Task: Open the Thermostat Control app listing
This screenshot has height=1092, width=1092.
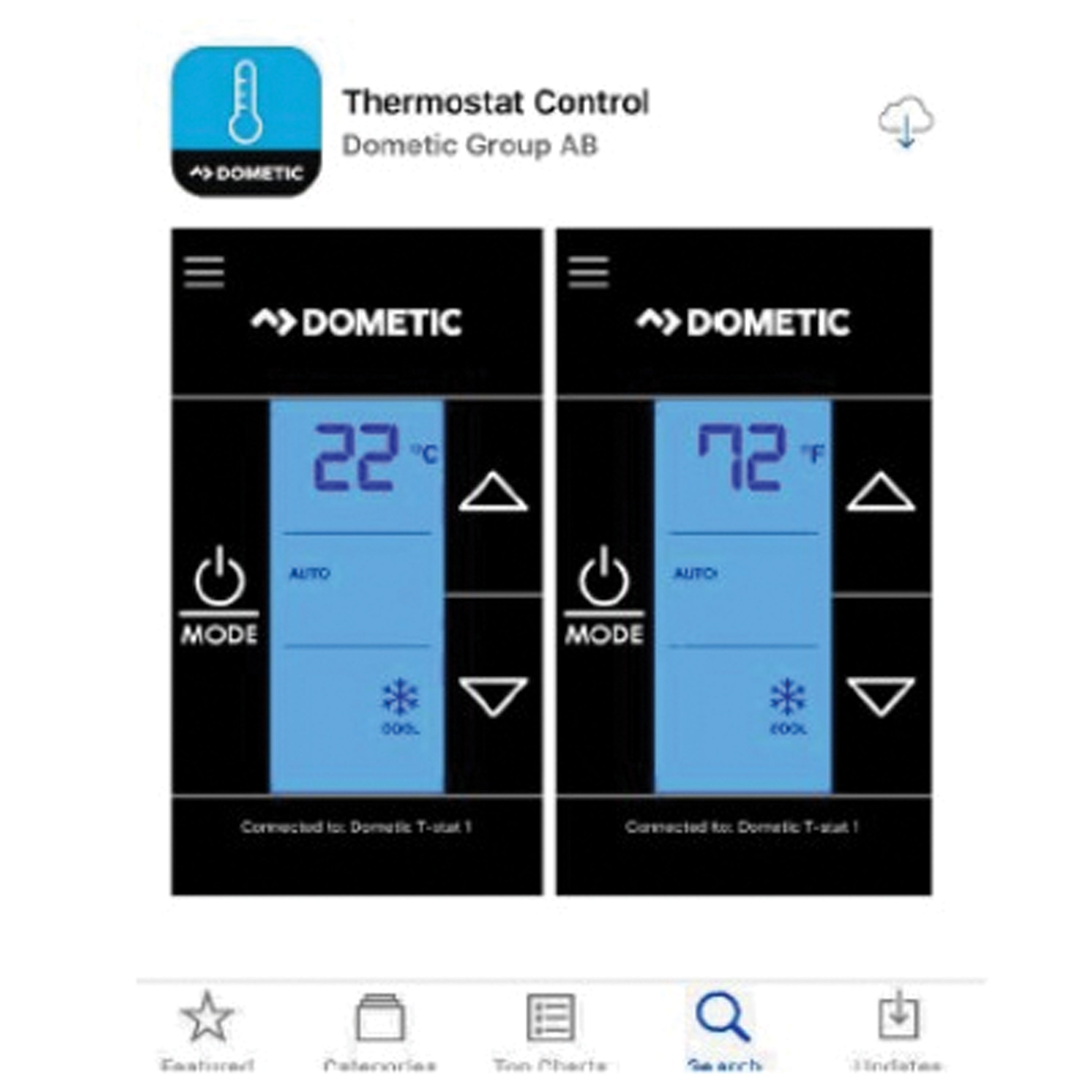Action: [496, 103]
